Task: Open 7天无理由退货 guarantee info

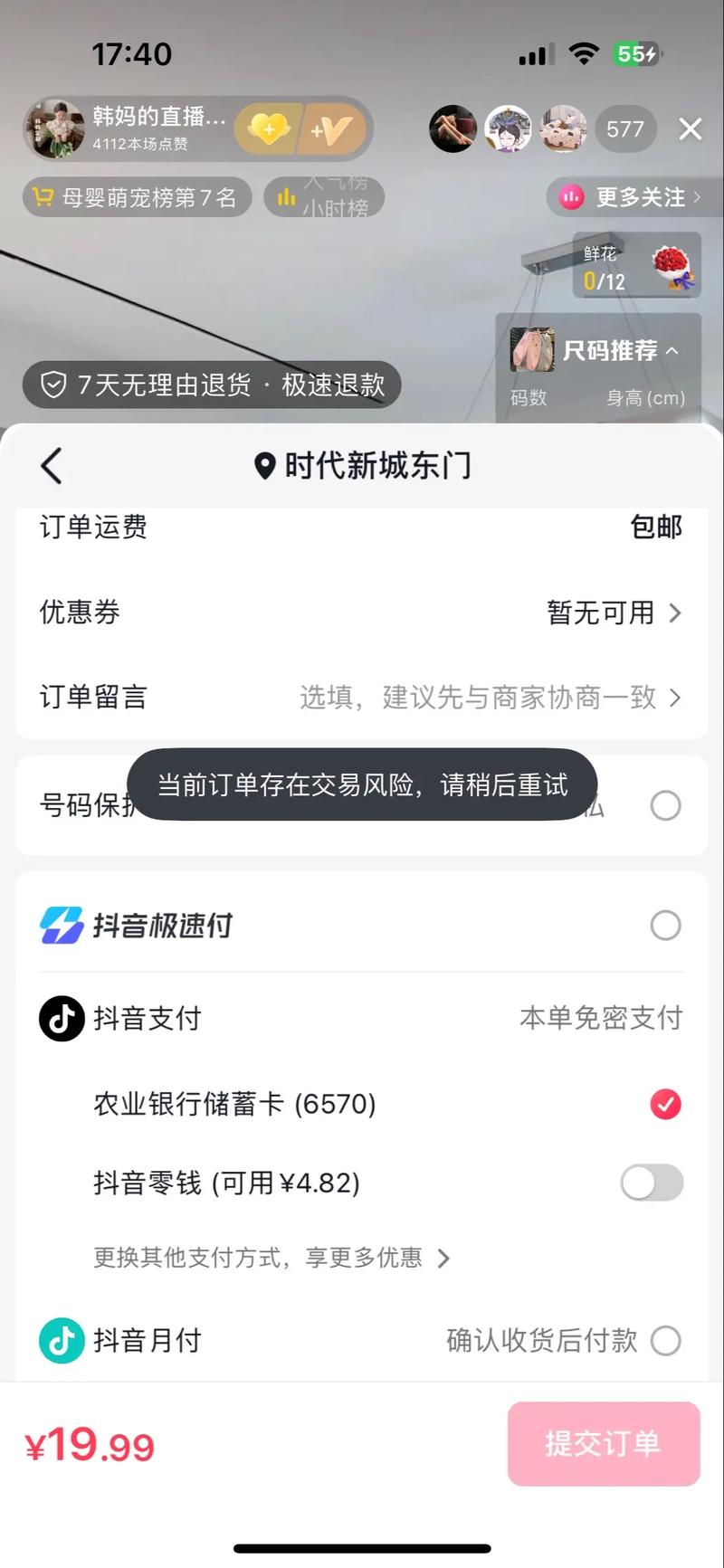Action: [x=212, y=385]
